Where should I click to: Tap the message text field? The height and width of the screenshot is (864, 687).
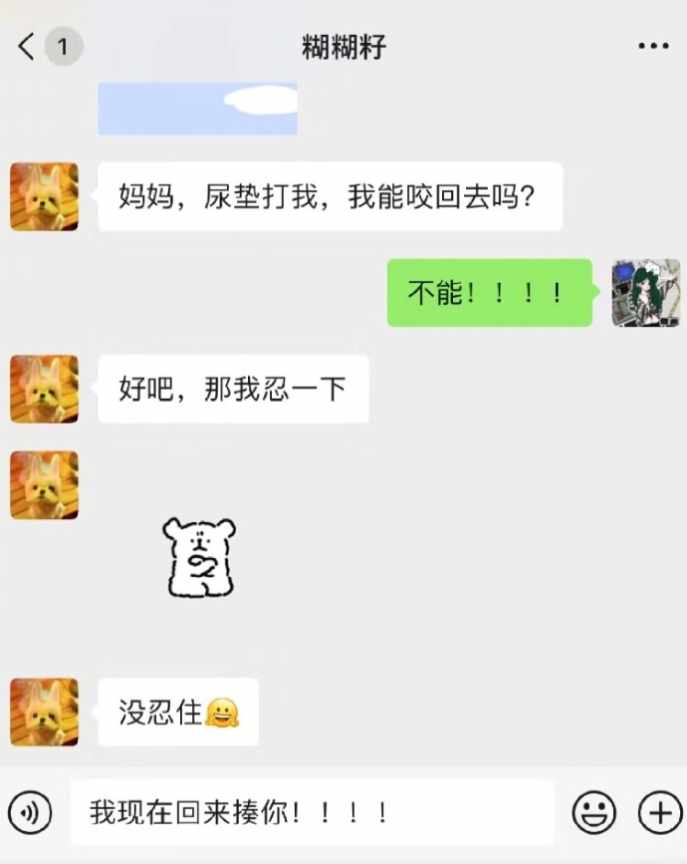pyautogui.click(x=311, y=812)
